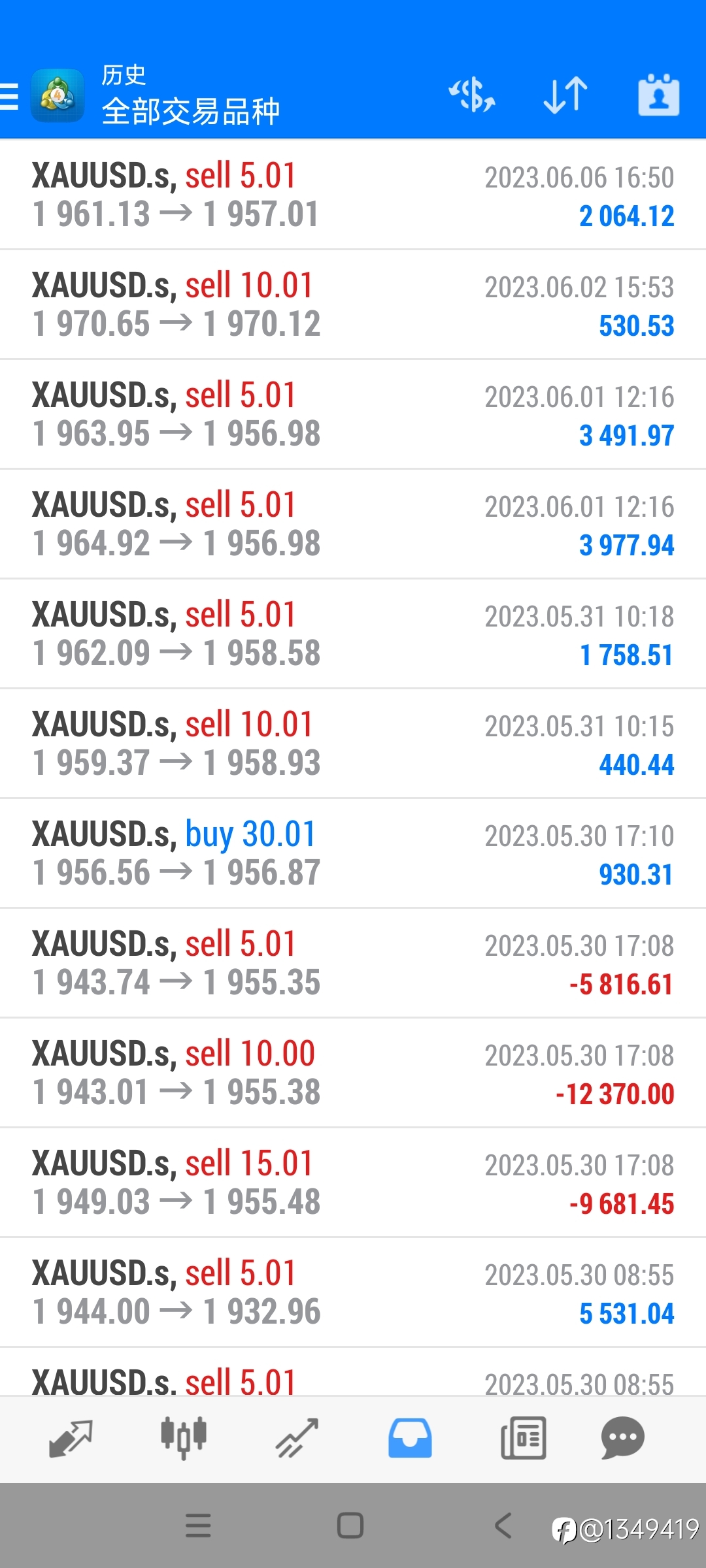Open the calendar date range picker
This screenshot has width=706, height=1568.
(658, 95)
